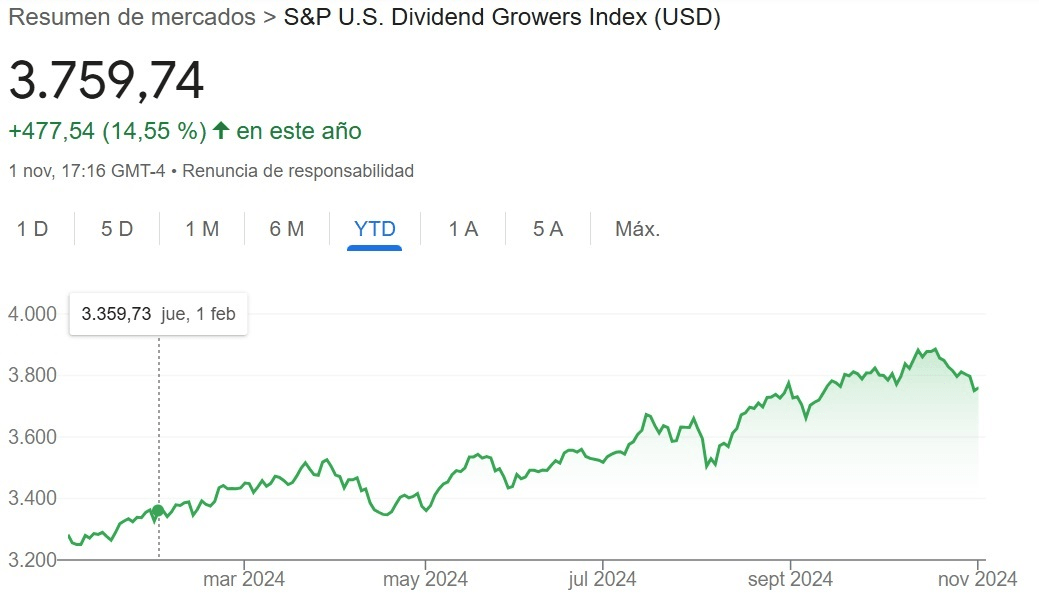
Task: Switch to the 5 A range
Action: (x=548, y=229)
